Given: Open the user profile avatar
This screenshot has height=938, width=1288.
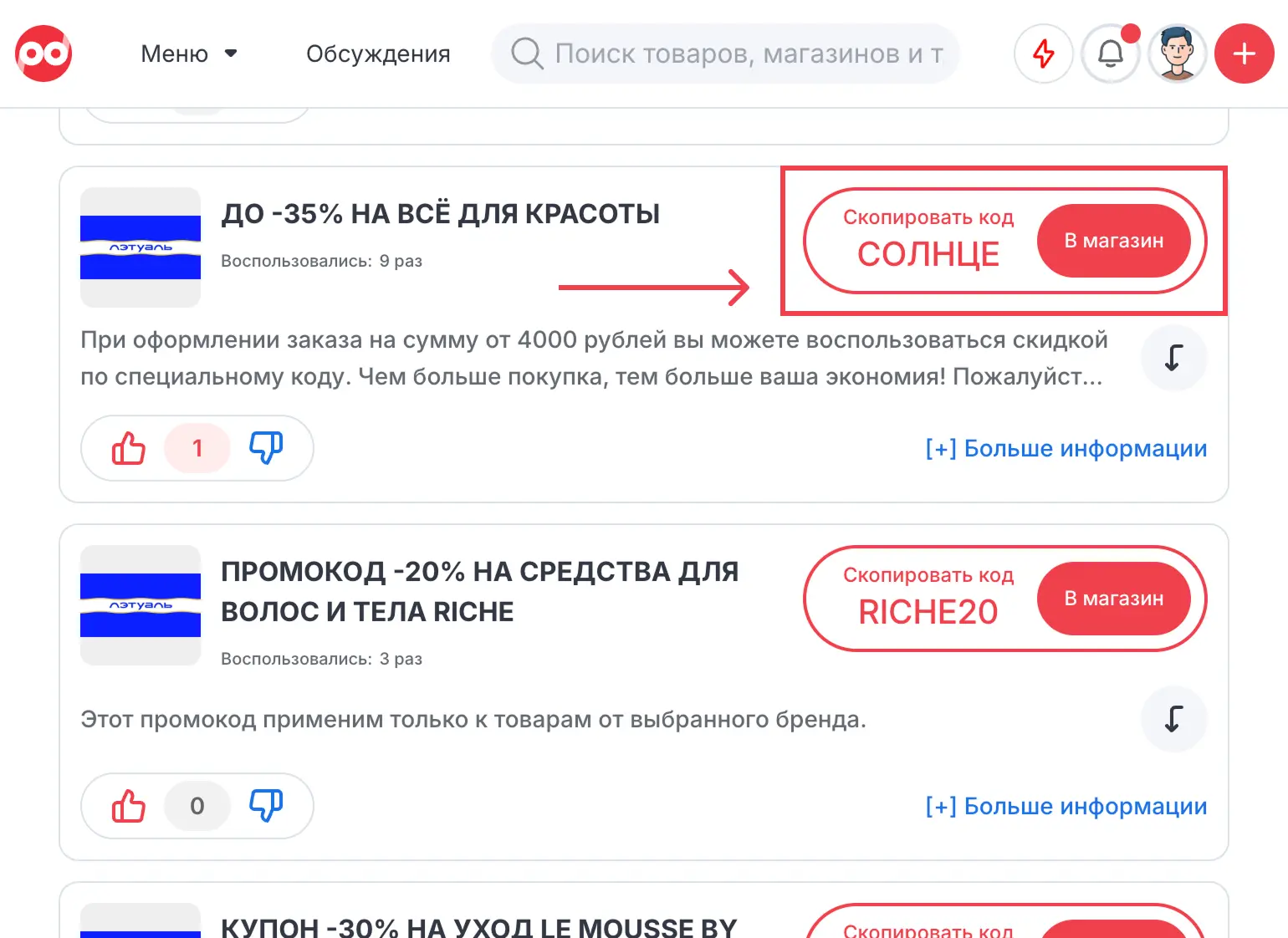Looking at the screenshot, I should pyautogui.click(x=1177, y=54).
